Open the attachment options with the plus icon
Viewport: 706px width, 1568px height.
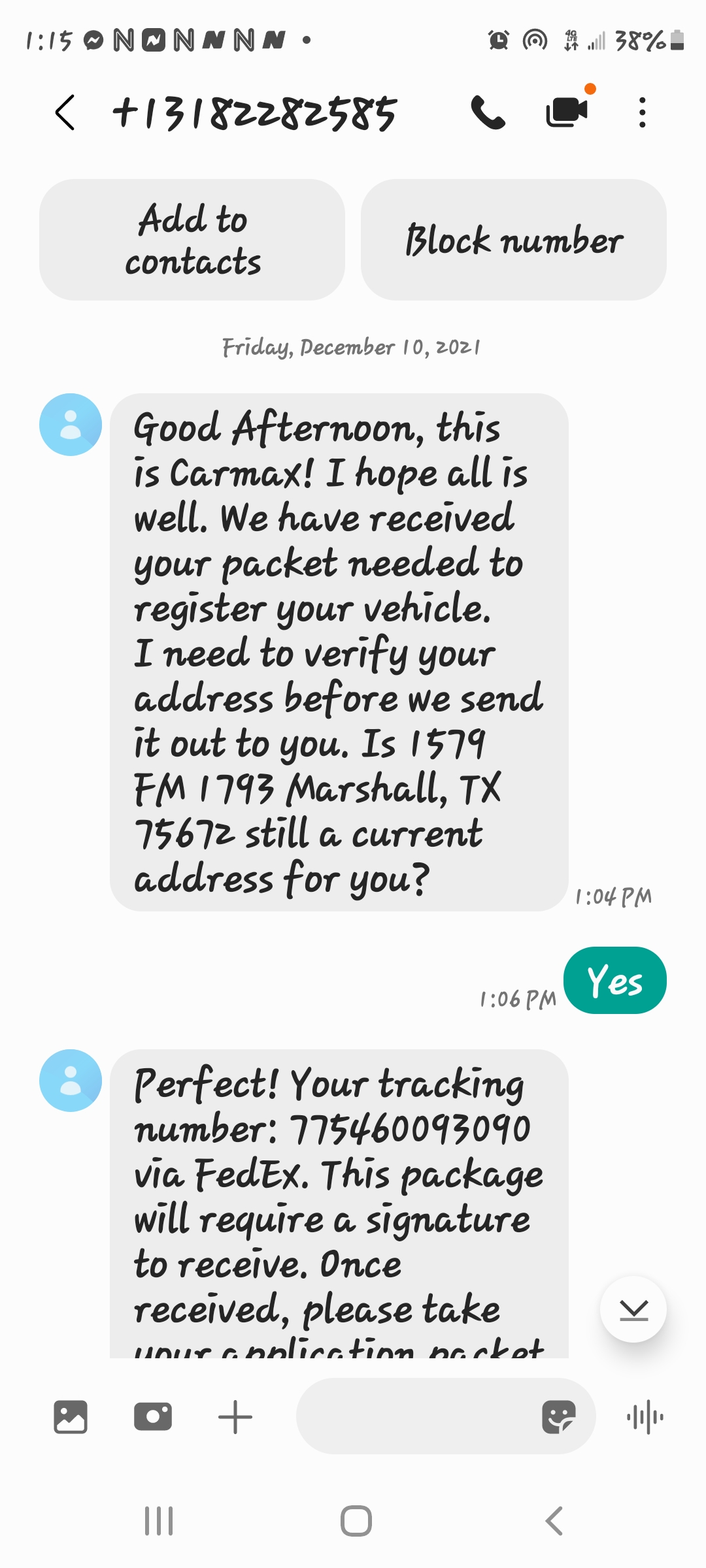(x=235, y=1417)
